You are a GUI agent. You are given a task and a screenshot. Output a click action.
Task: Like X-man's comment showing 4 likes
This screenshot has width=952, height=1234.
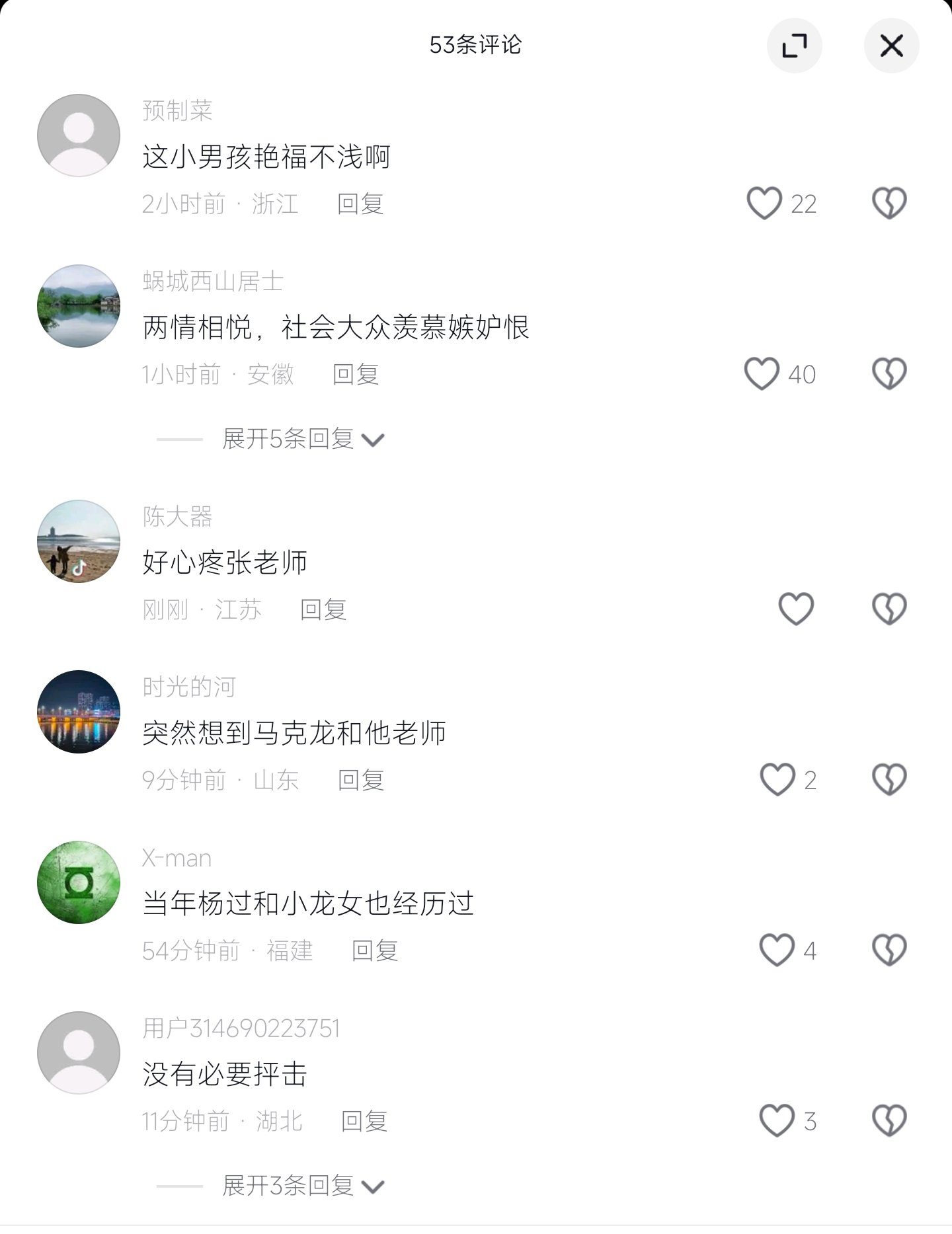pyautogui.click(x=777, y=951)
